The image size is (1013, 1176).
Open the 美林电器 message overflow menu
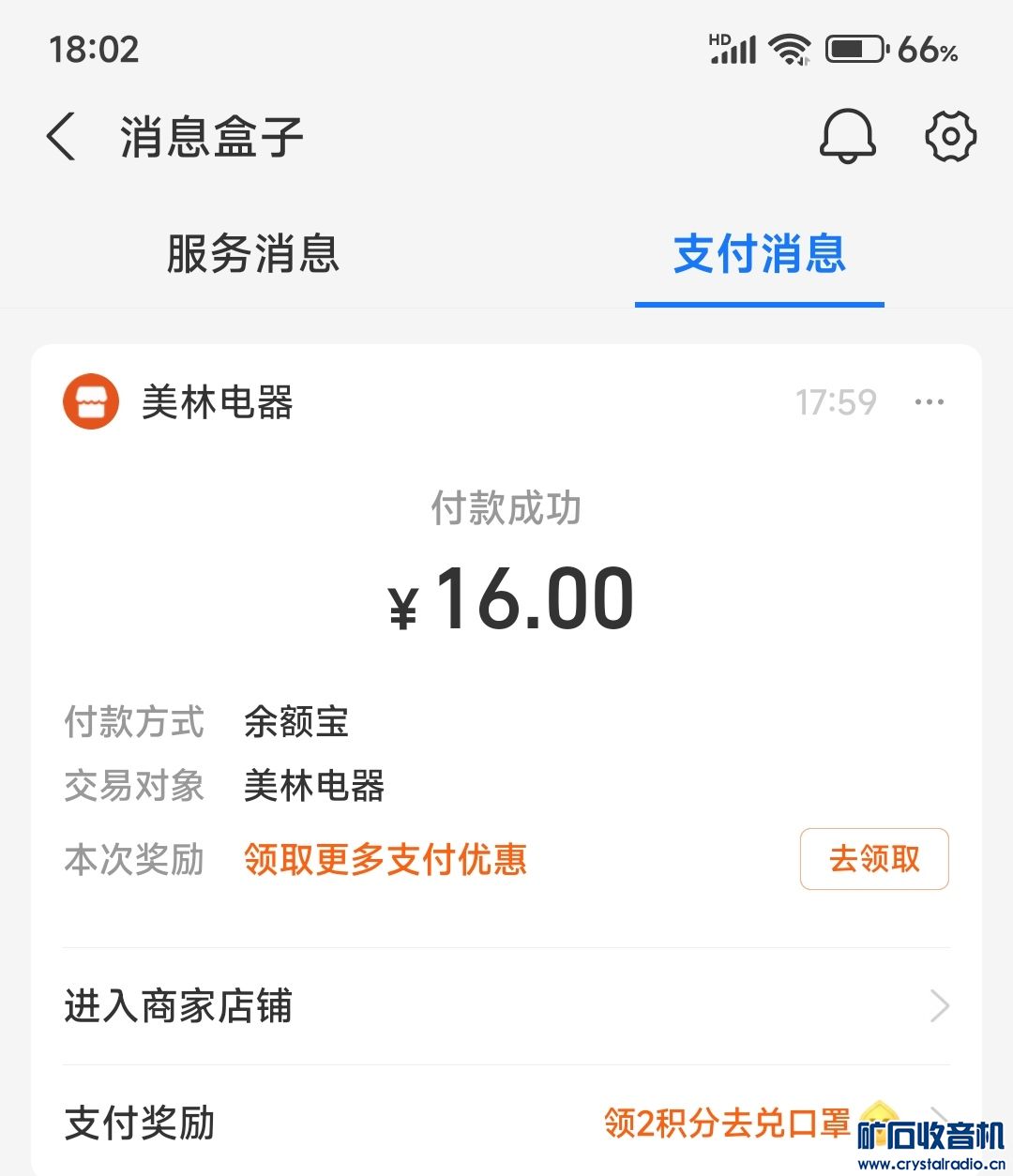[x=929, y=402]
